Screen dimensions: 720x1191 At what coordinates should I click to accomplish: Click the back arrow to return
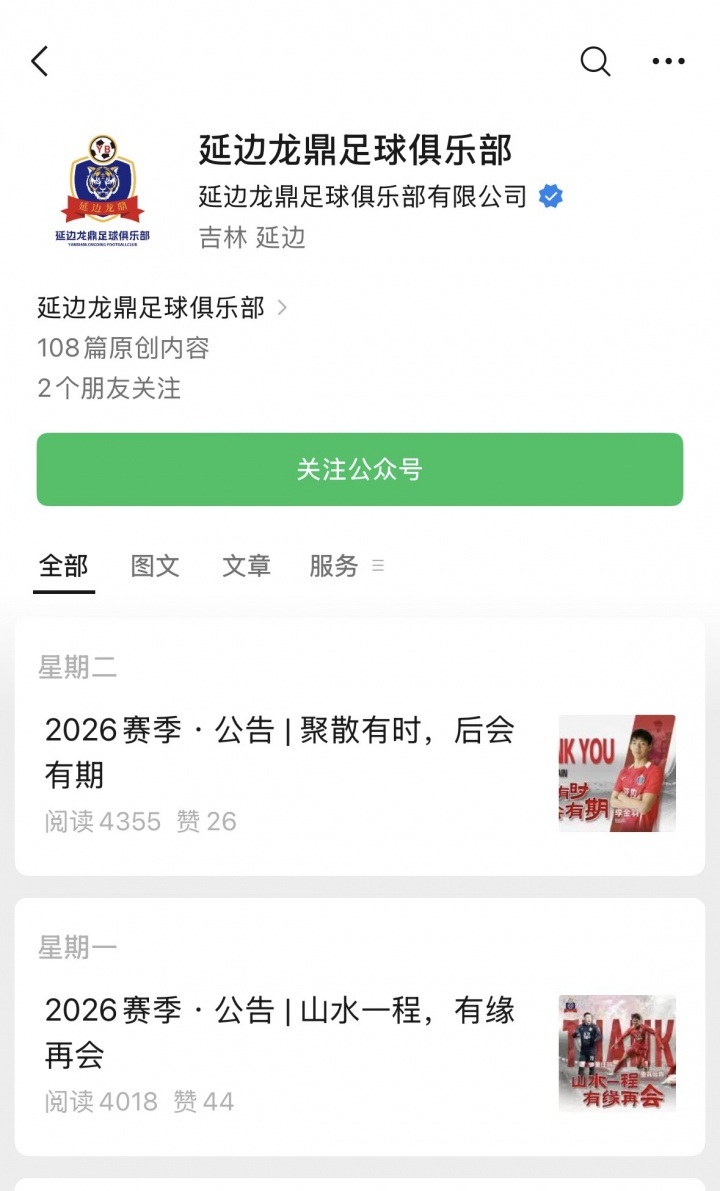(x=40, y=61)
